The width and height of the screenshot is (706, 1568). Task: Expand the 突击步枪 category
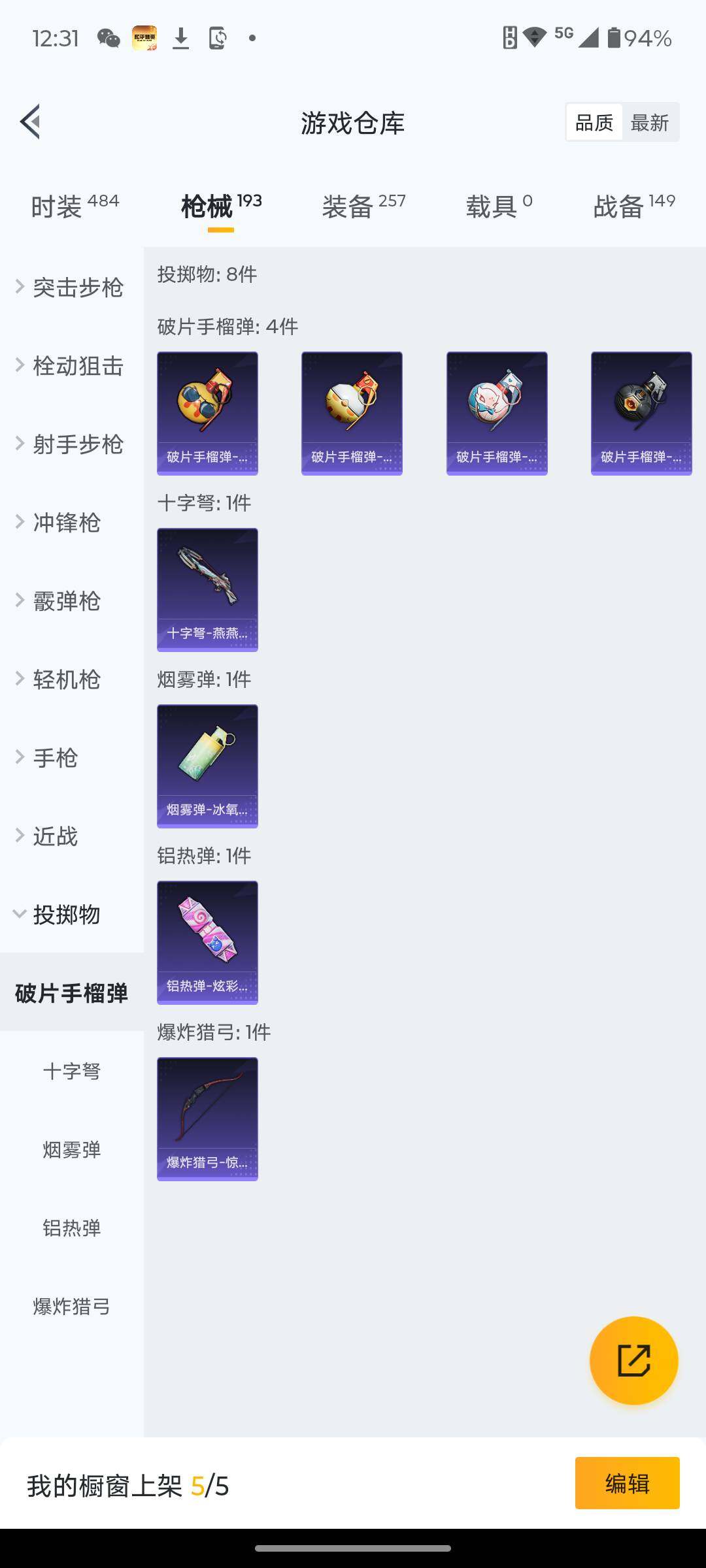pos(71,287)
